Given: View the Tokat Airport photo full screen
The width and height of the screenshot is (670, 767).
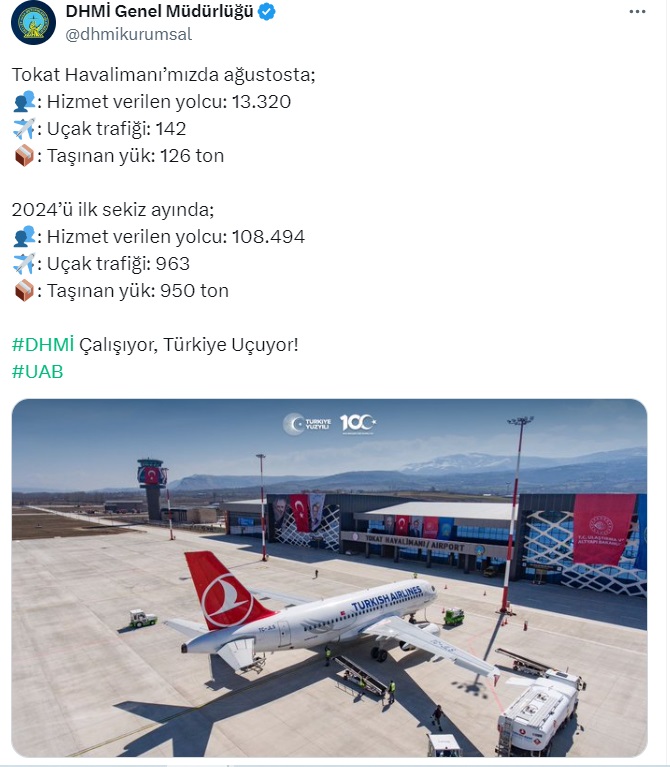Looking at the screenshot, I should [329, 577].
